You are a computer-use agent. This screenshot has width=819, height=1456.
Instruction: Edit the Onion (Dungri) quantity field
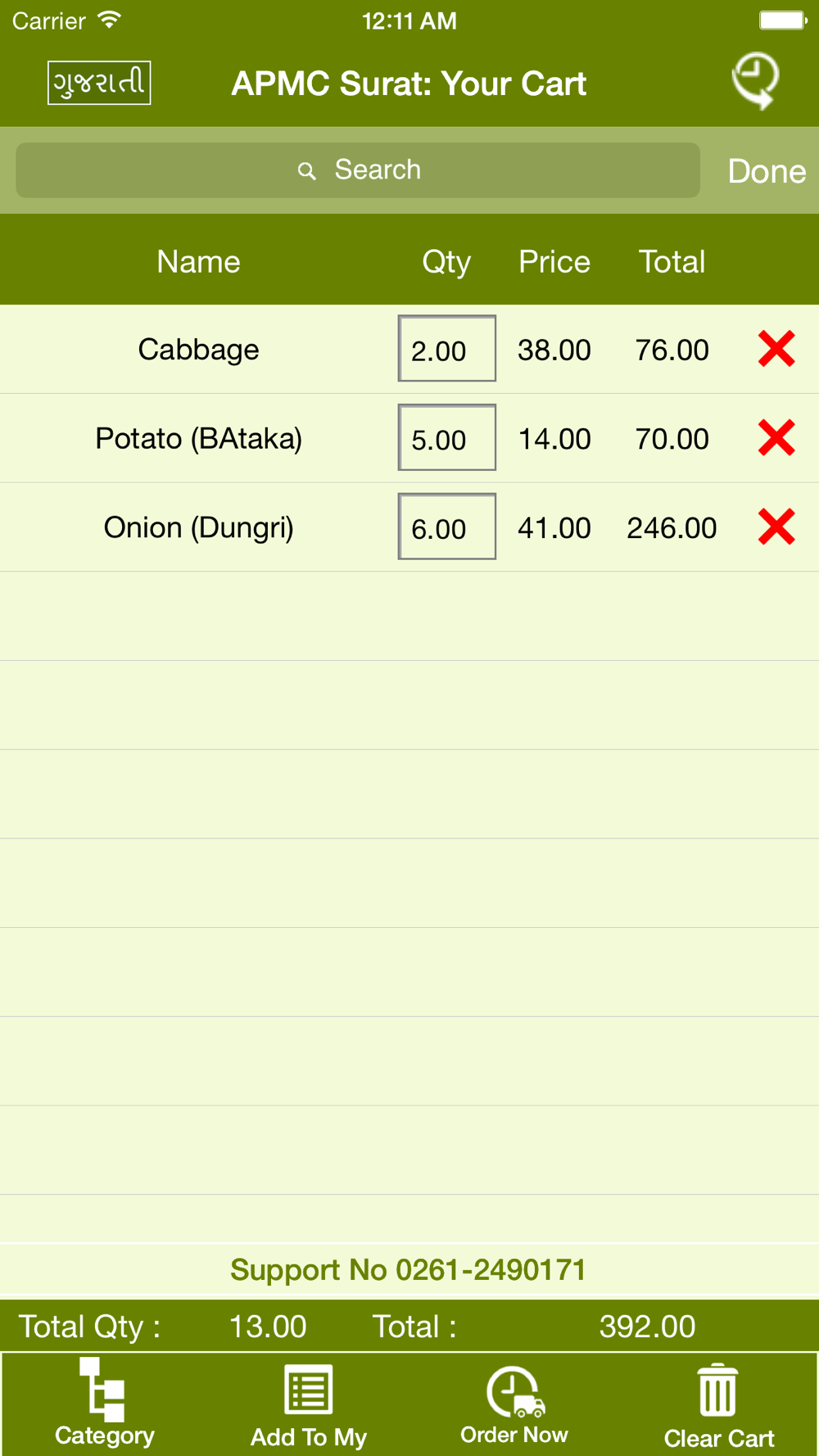pyautogui.click(x=447, y=527)
